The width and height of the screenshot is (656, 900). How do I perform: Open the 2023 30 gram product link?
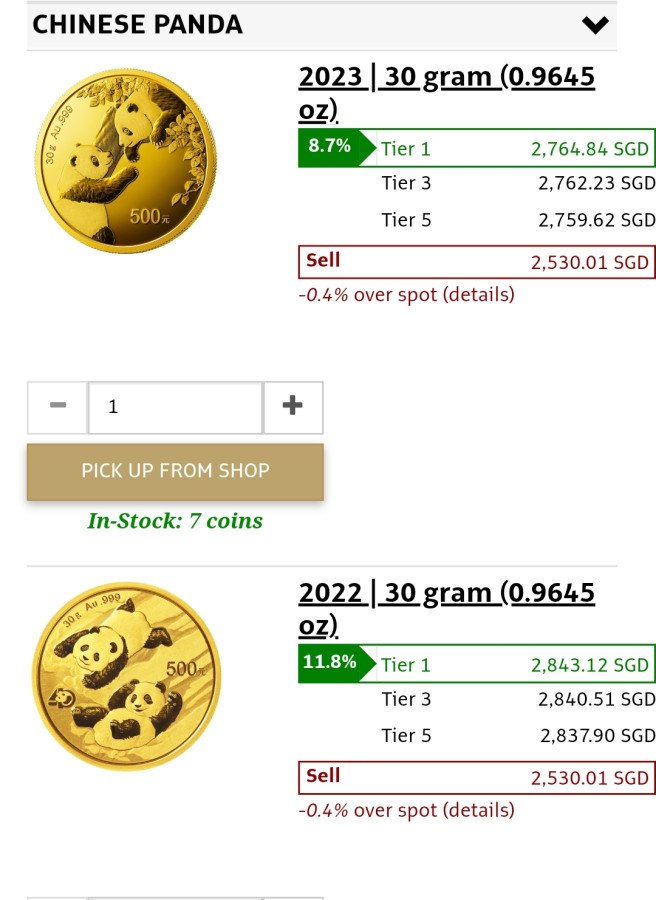tap(446, 91)
